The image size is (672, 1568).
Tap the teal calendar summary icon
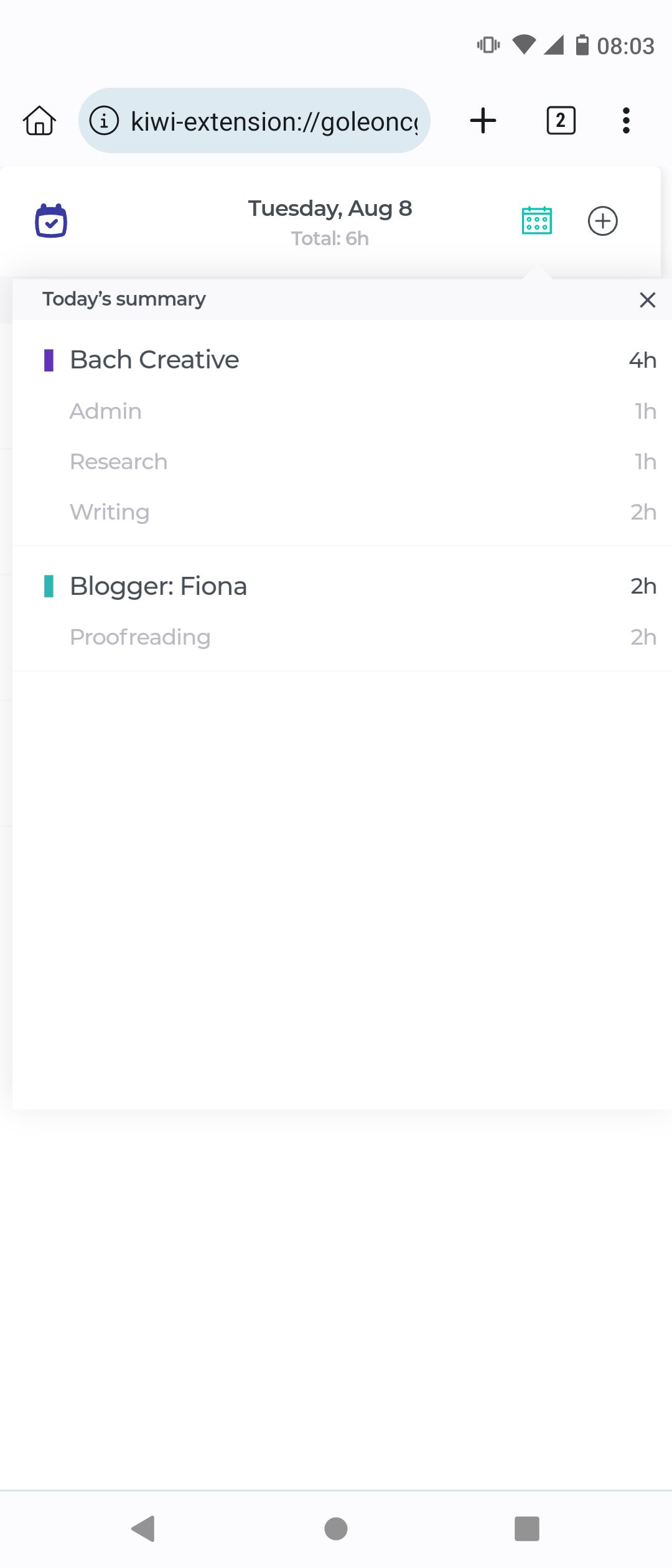pos(536,221)
